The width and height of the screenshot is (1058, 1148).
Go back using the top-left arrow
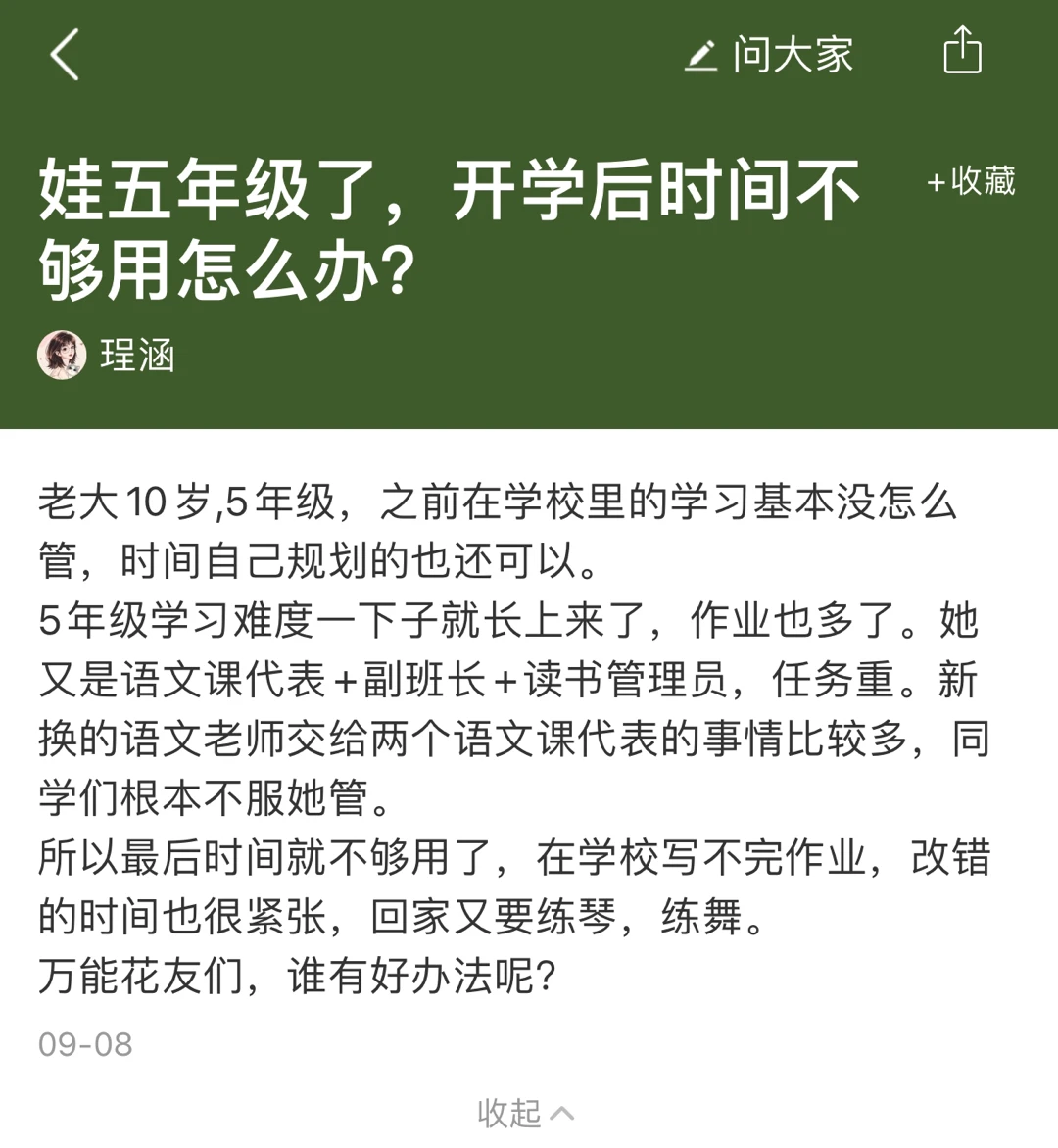65,55
